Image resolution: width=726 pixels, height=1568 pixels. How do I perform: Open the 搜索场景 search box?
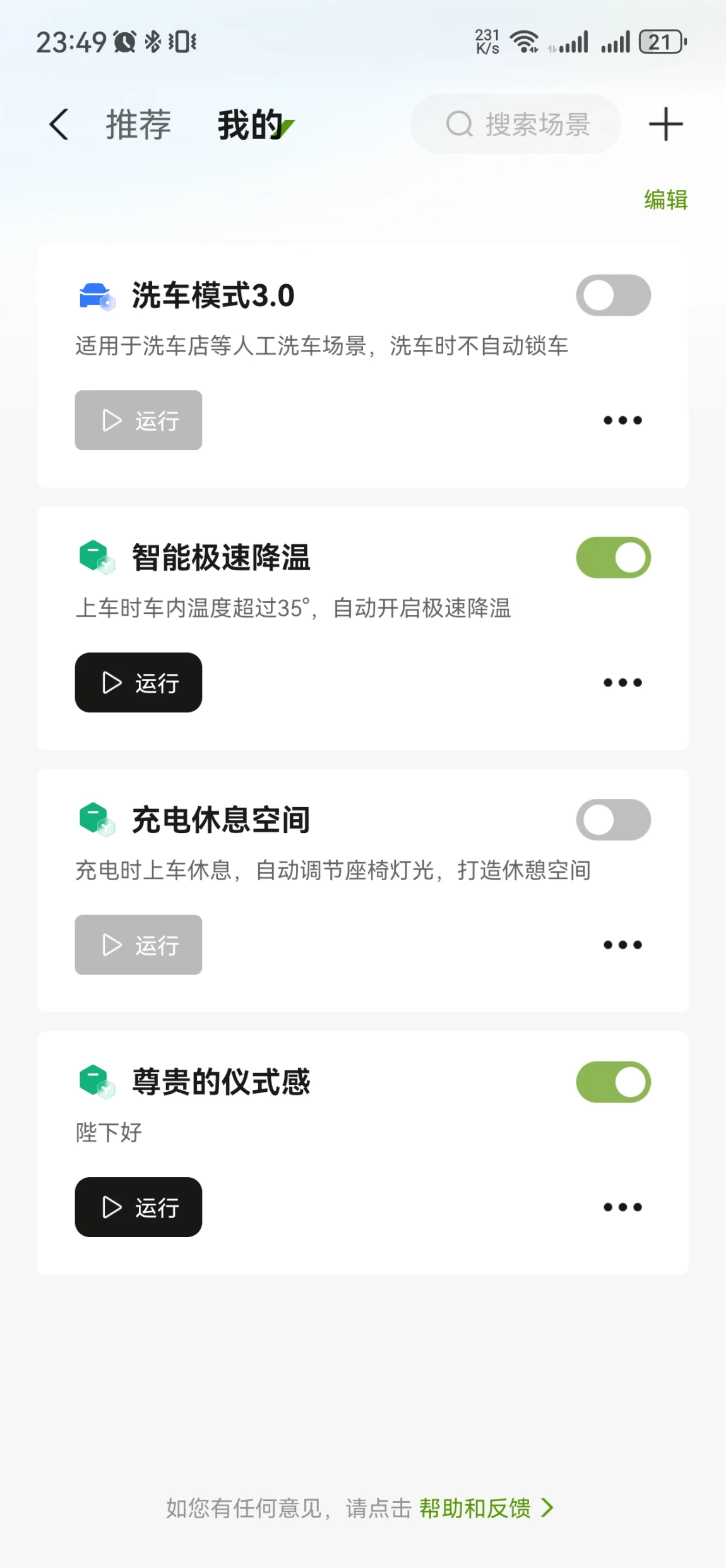tap(516, 124)
